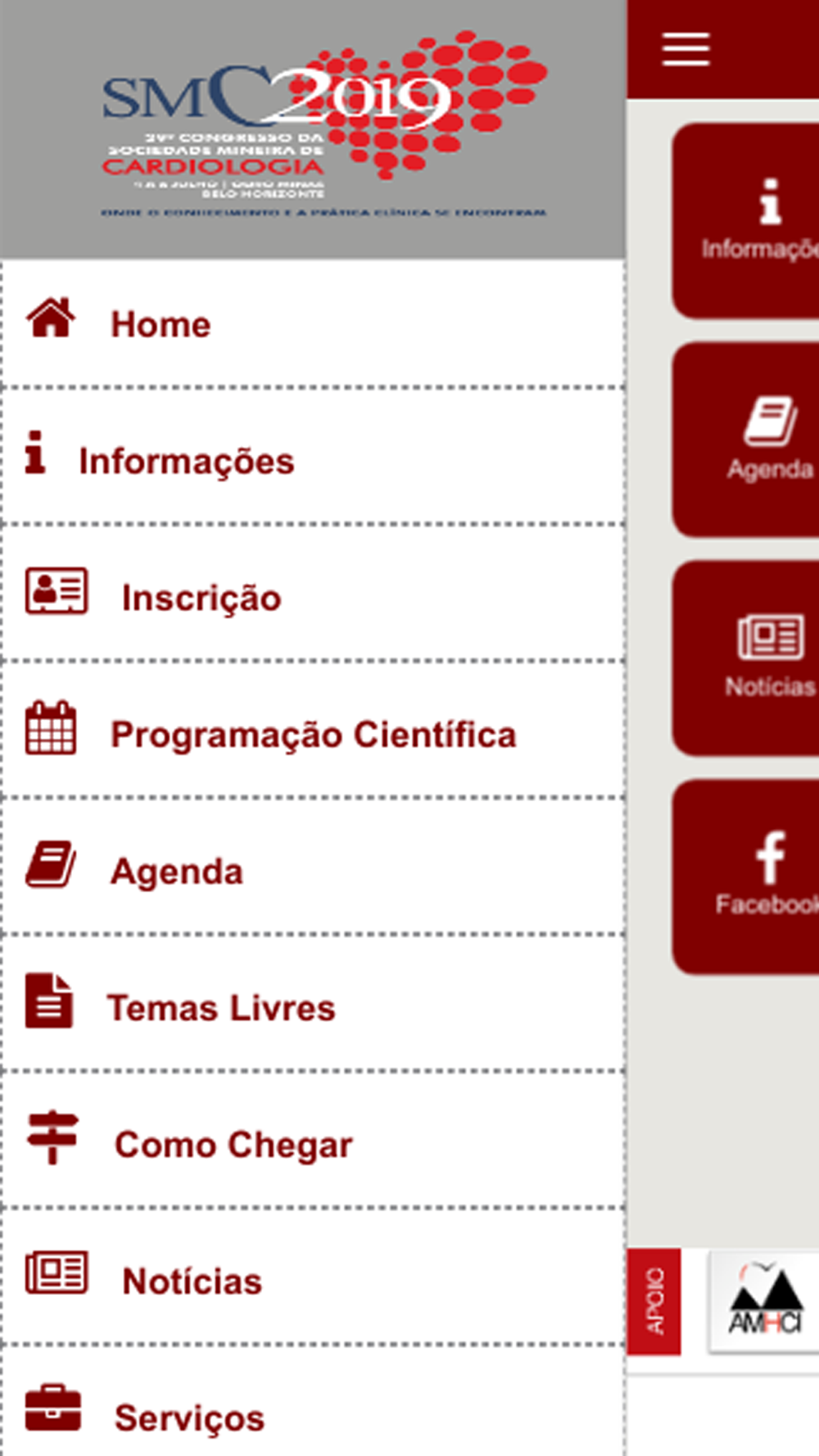819x1456 pixels.
Task: Go to Home in the side menu
Action: (161, 324)
